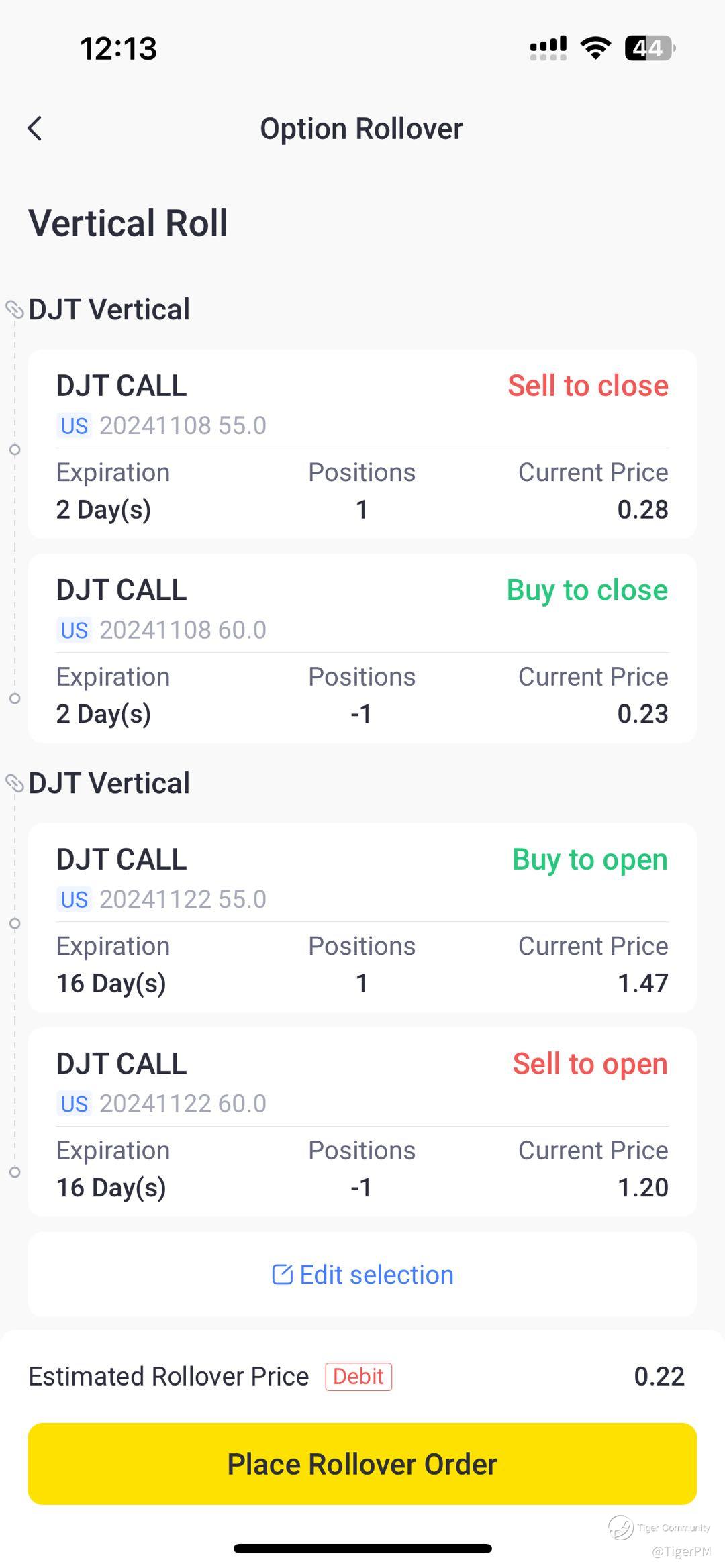Place the rollover order
The height and width of the screenshot is (1568, 725).
(x=362, y=1463)
